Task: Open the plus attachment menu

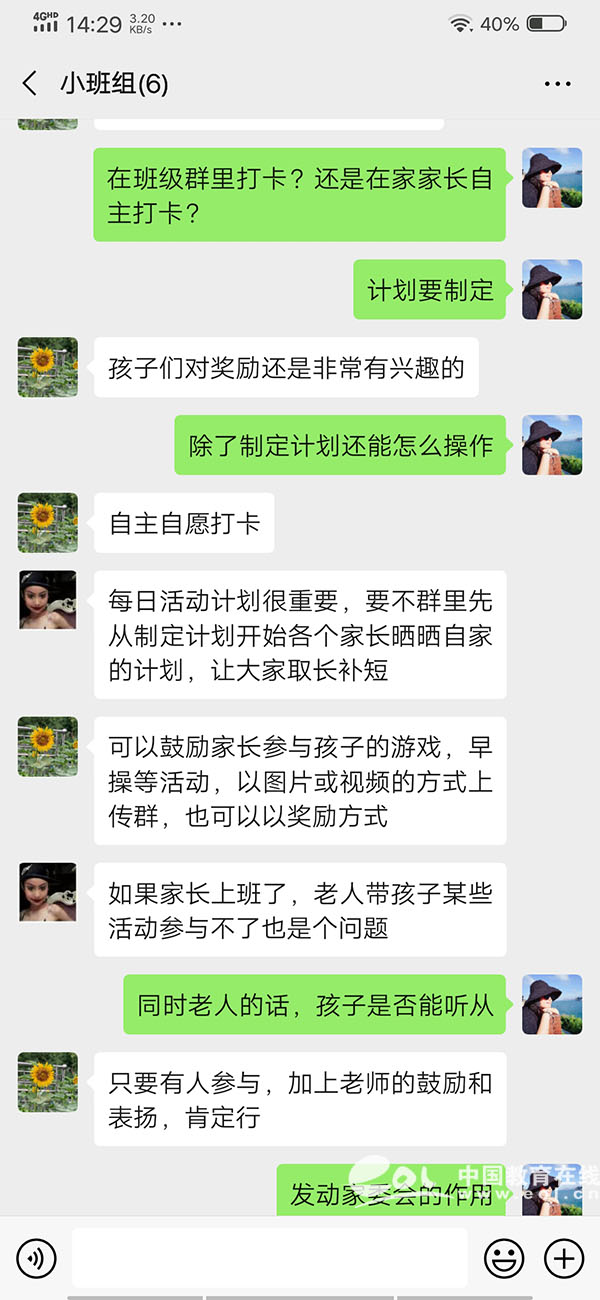Action: (x=563, y=1257)
